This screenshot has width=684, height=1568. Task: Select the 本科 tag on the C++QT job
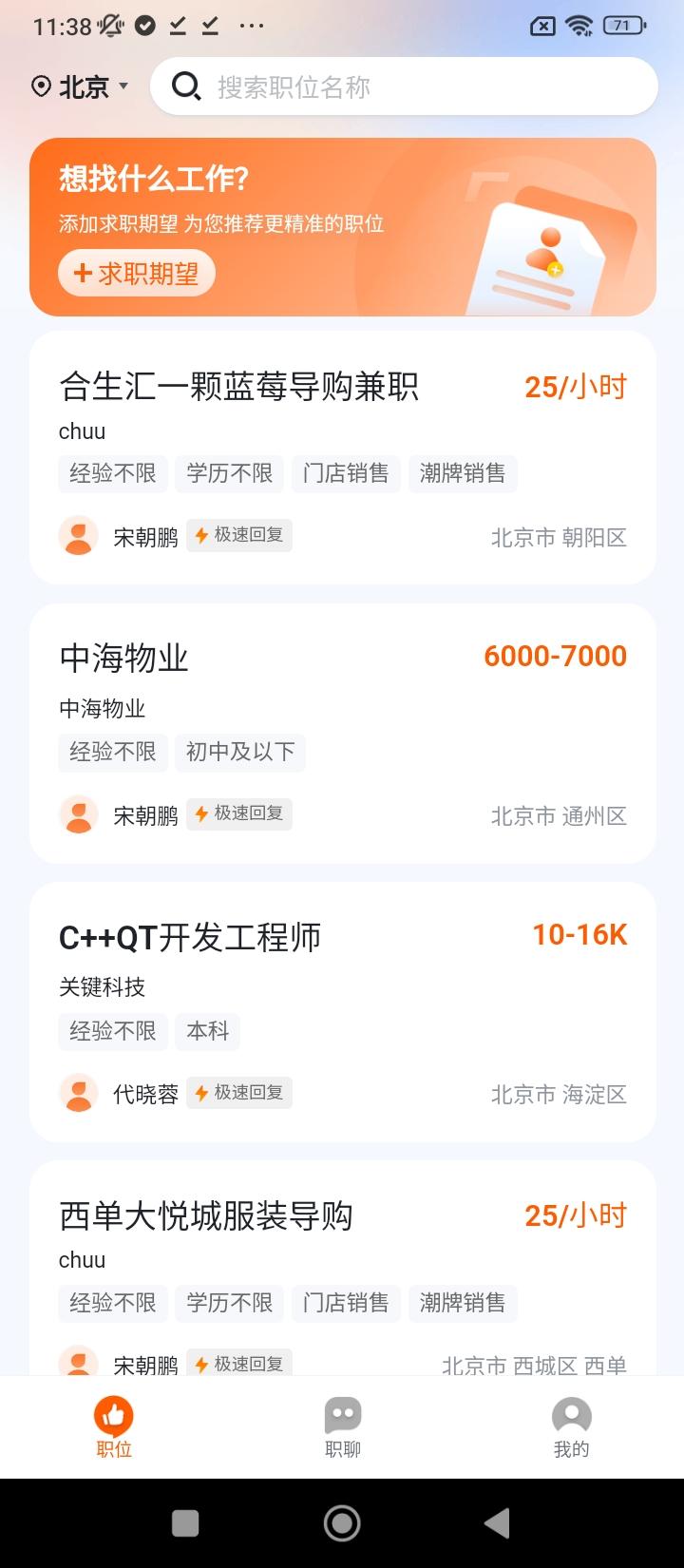(207, 1032)
